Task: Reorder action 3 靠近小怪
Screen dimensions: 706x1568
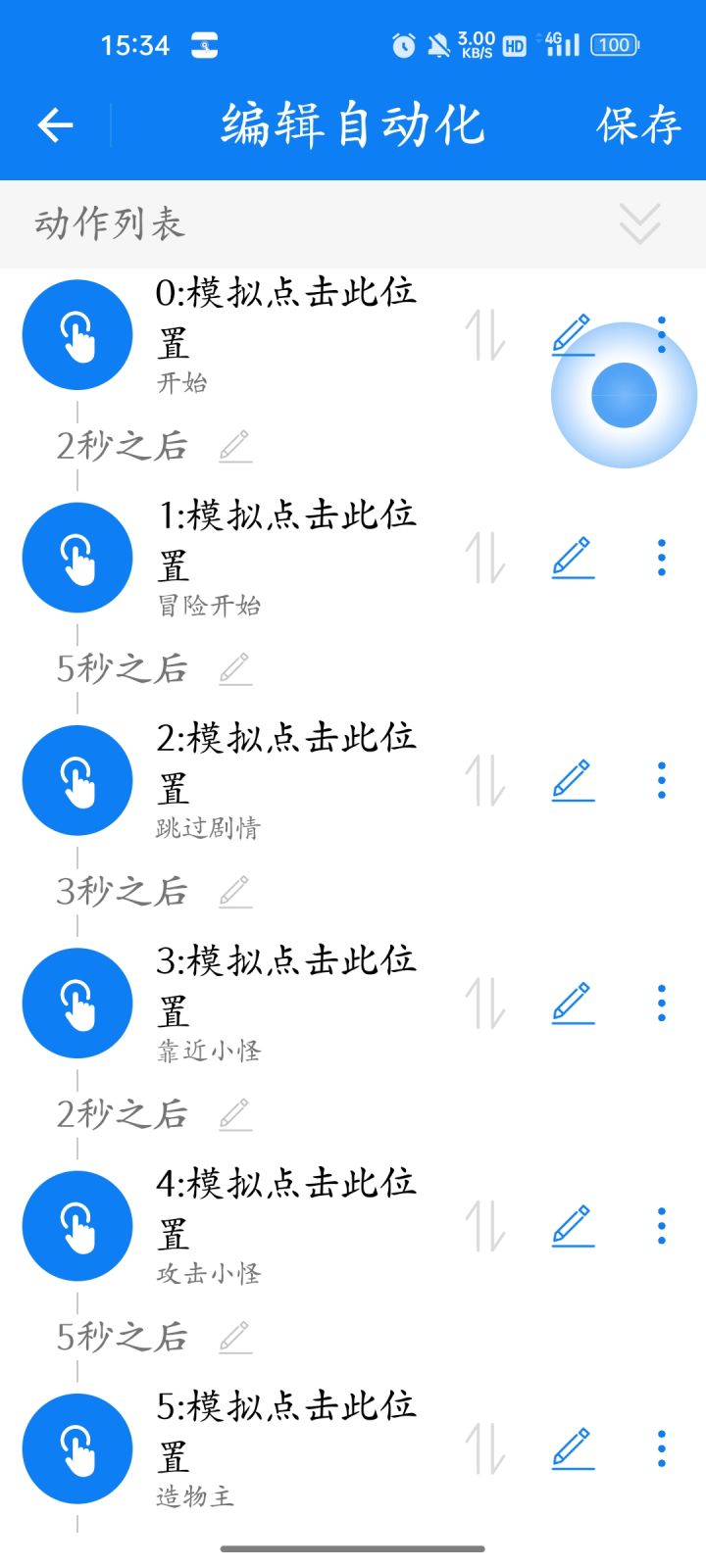Action: (x=485, y=1004)
